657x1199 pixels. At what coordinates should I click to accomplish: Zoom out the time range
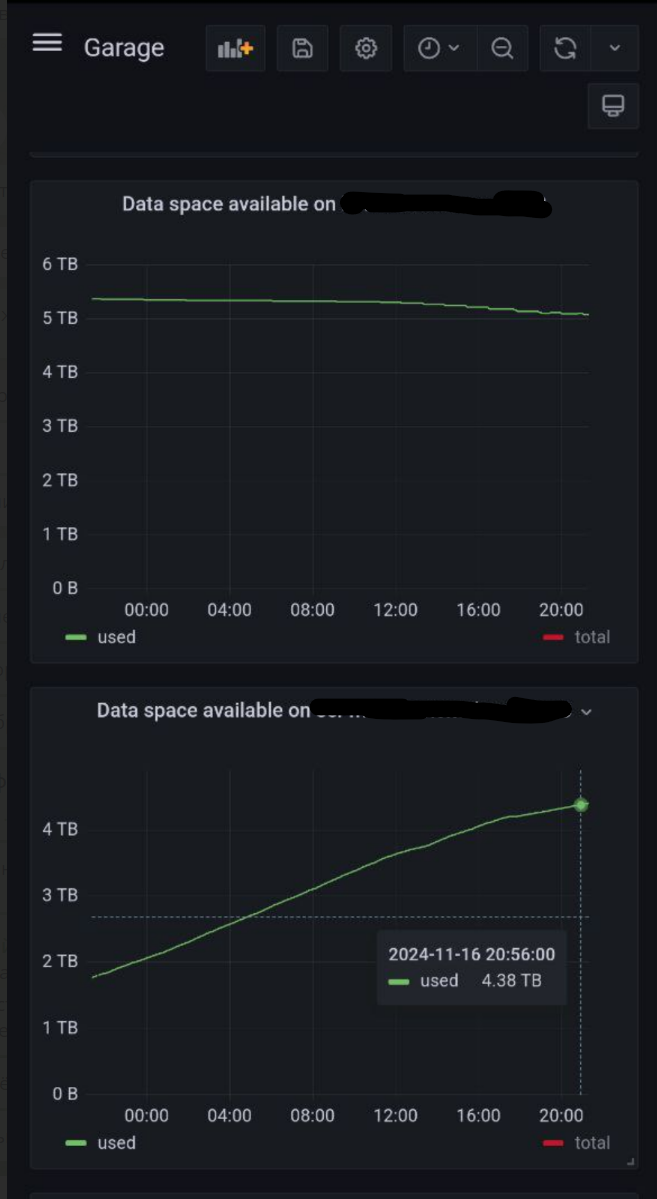[502, 48]
